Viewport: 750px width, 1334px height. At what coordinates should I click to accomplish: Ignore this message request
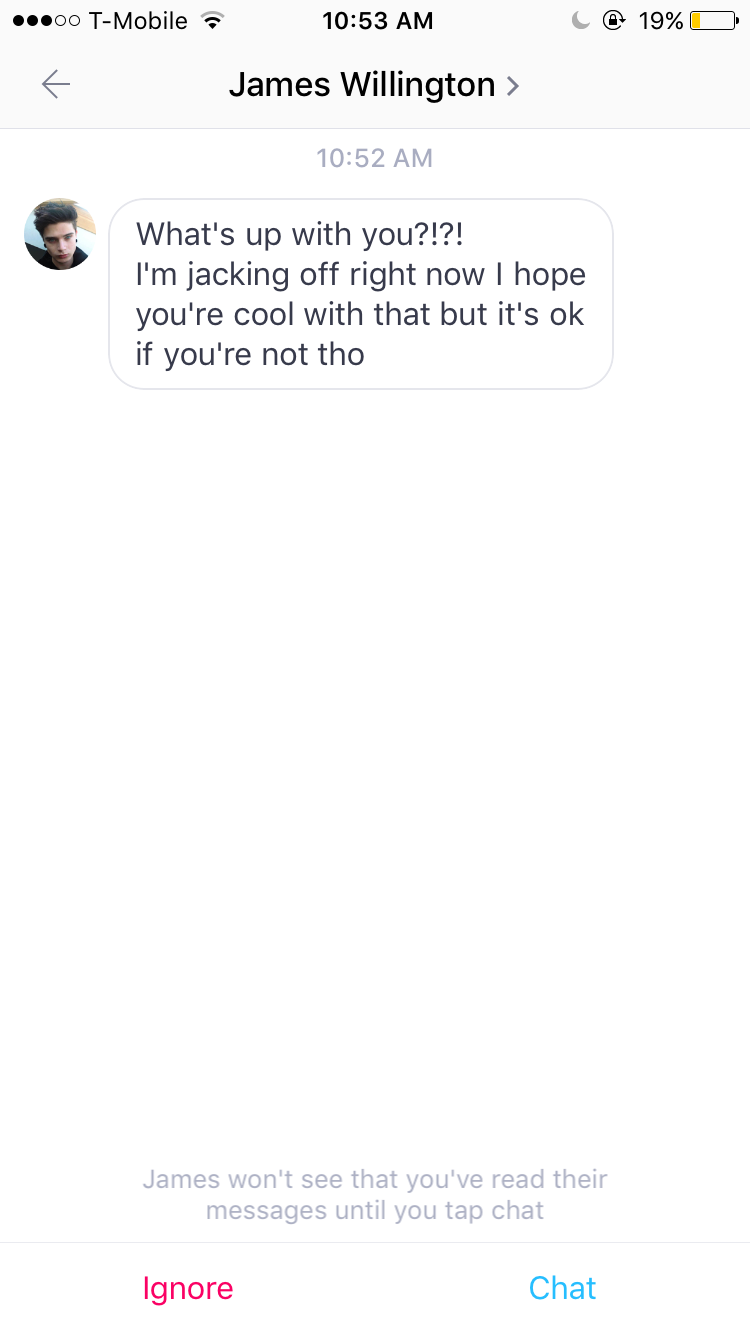coord(188,1288)
